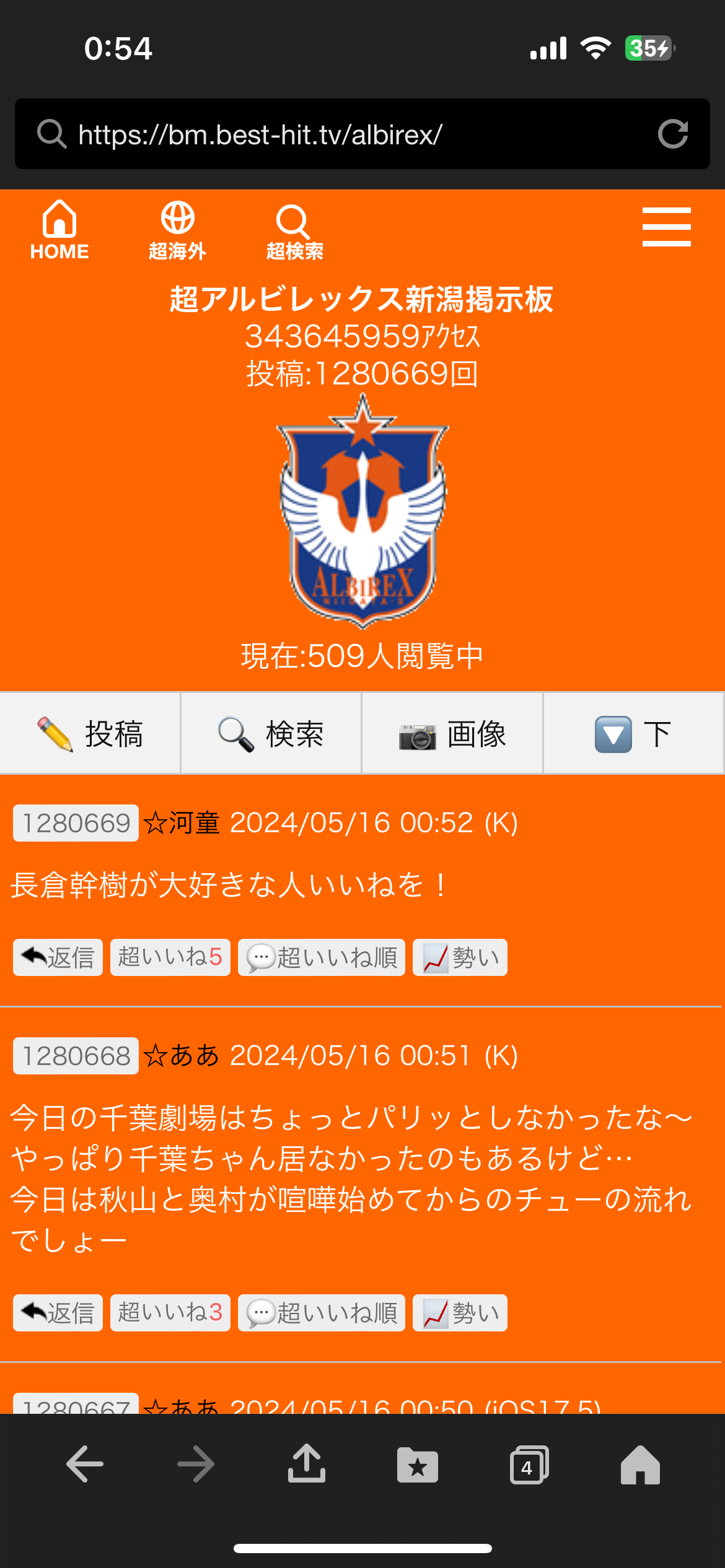This screenshot has height=1568, width=725.
Task: Jump down with the 下 button
Action: (x=633, y=734)
